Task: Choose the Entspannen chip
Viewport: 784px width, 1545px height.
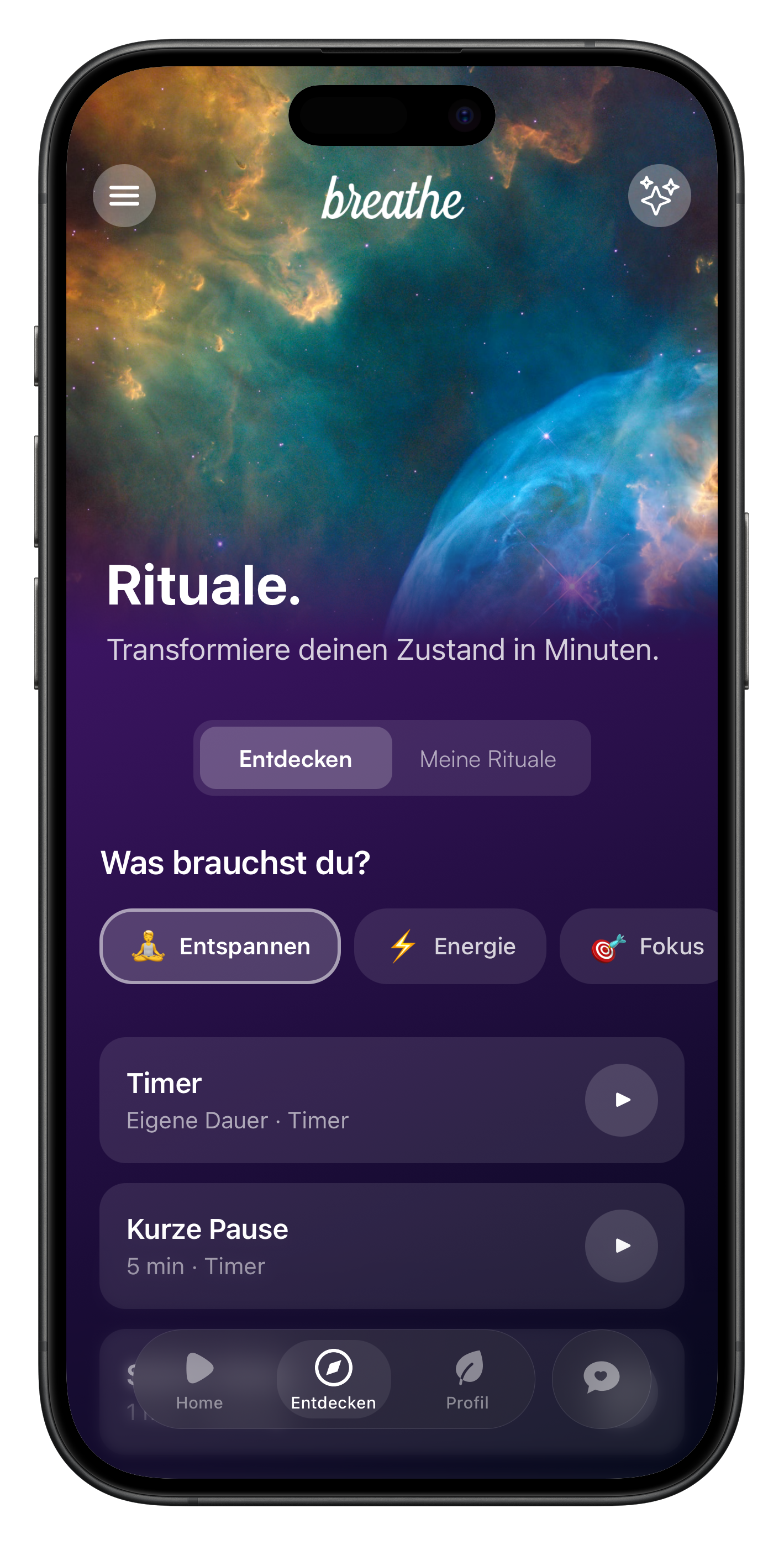Action: 220,946
